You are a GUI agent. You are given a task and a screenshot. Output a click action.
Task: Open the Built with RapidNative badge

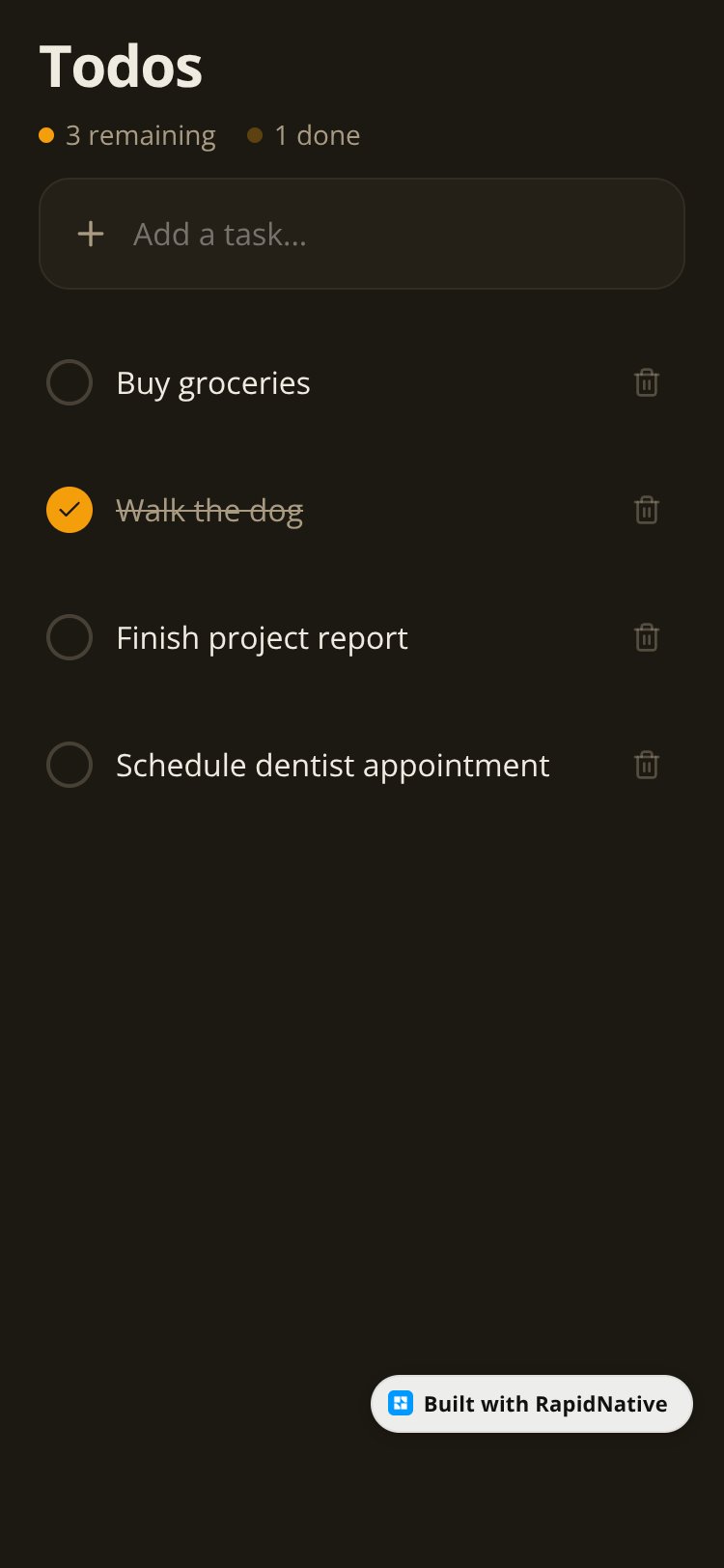click(x=532, y=1404)
